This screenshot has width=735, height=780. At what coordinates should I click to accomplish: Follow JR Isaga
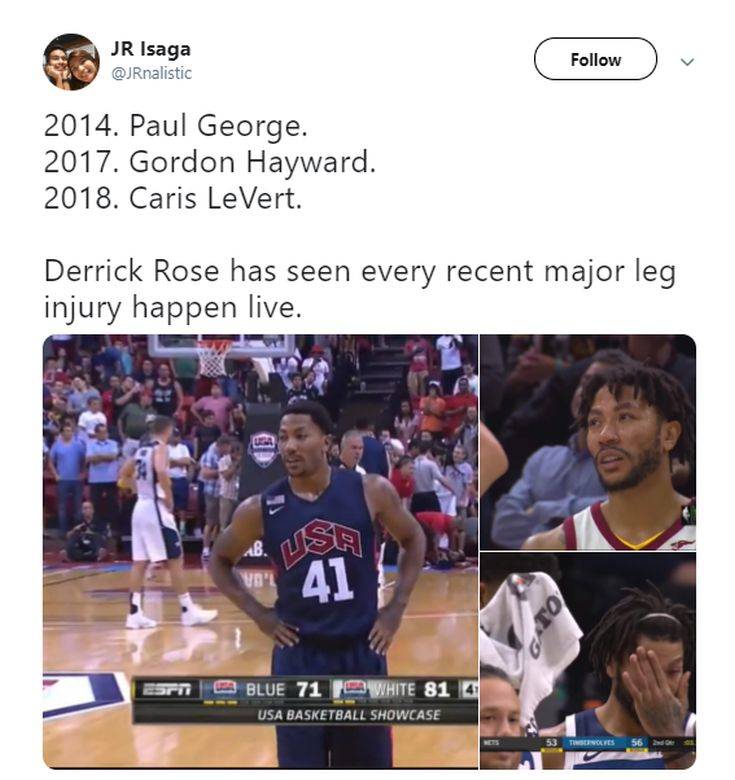[595, 60]
